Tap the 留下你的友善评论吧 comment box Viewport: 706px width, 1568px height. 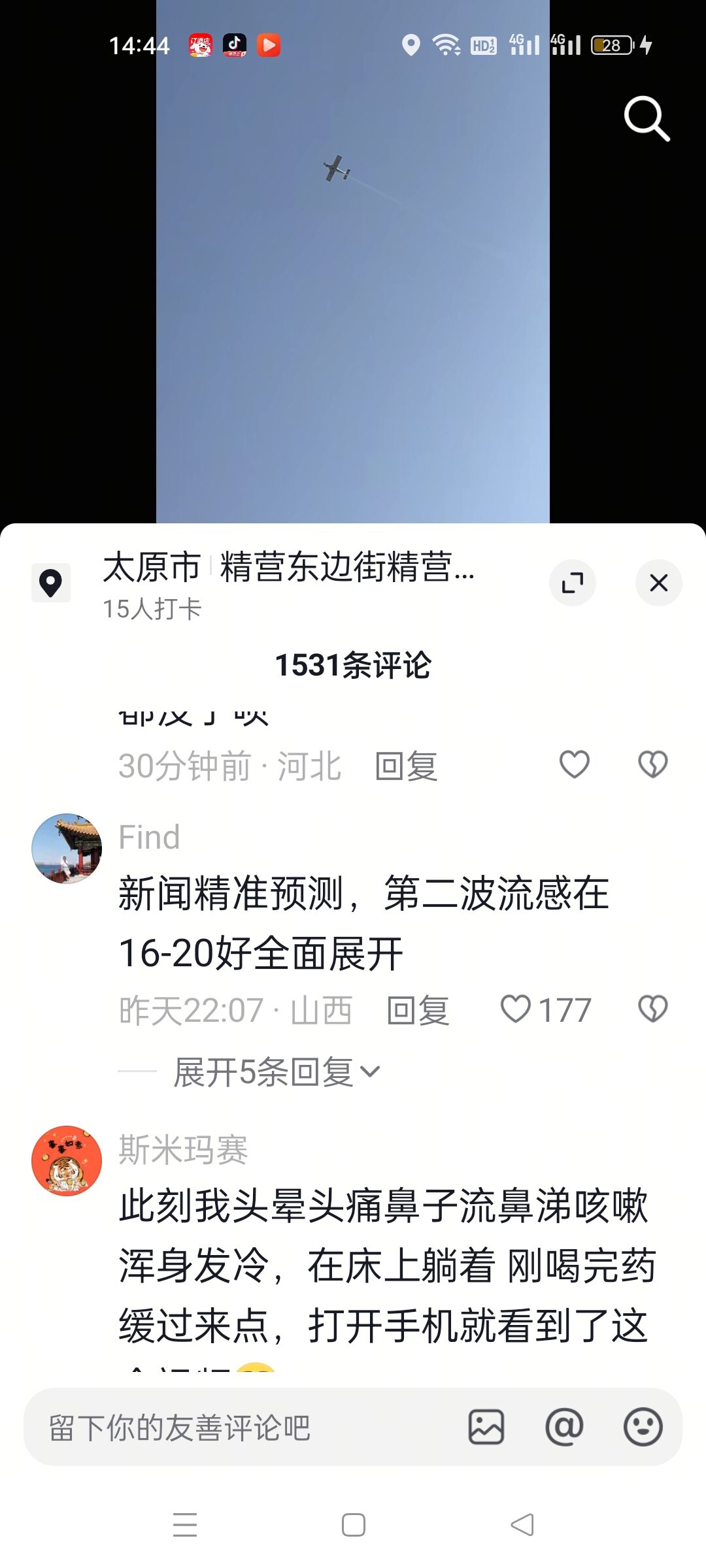click(x=242, y=1428)
